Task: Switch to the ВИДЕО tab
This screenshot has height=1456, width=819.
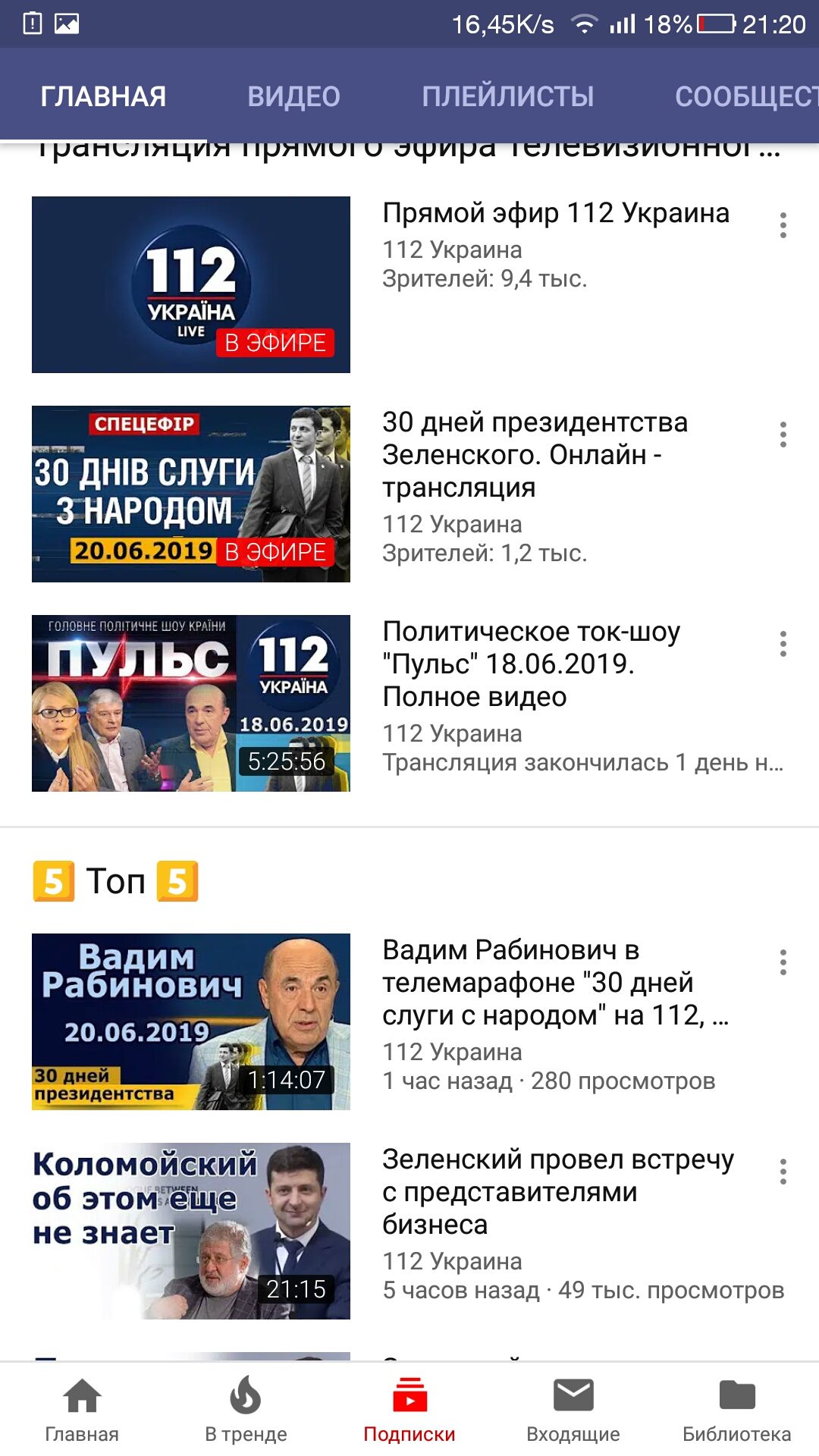Action: point(293,96)
